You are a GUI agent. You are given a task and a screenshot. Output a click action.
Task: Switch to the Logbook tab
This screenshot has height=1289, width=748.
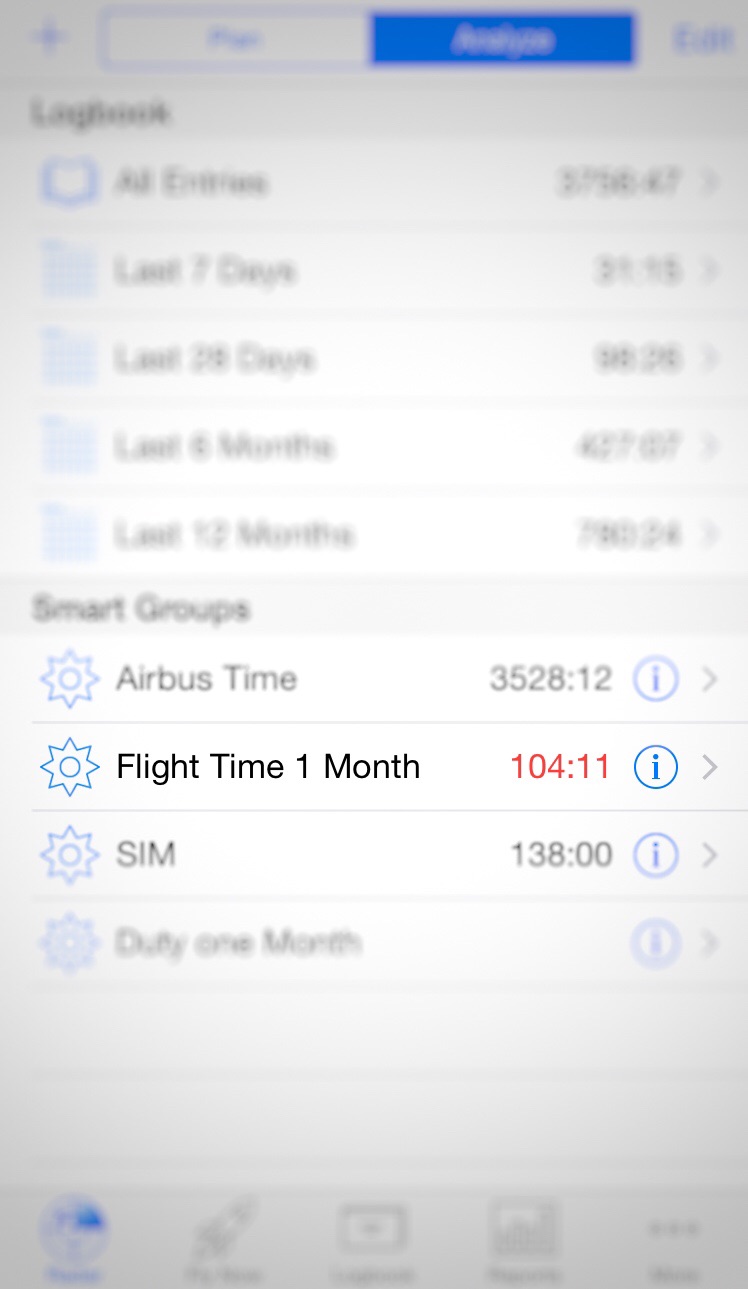click(373, 1242)
